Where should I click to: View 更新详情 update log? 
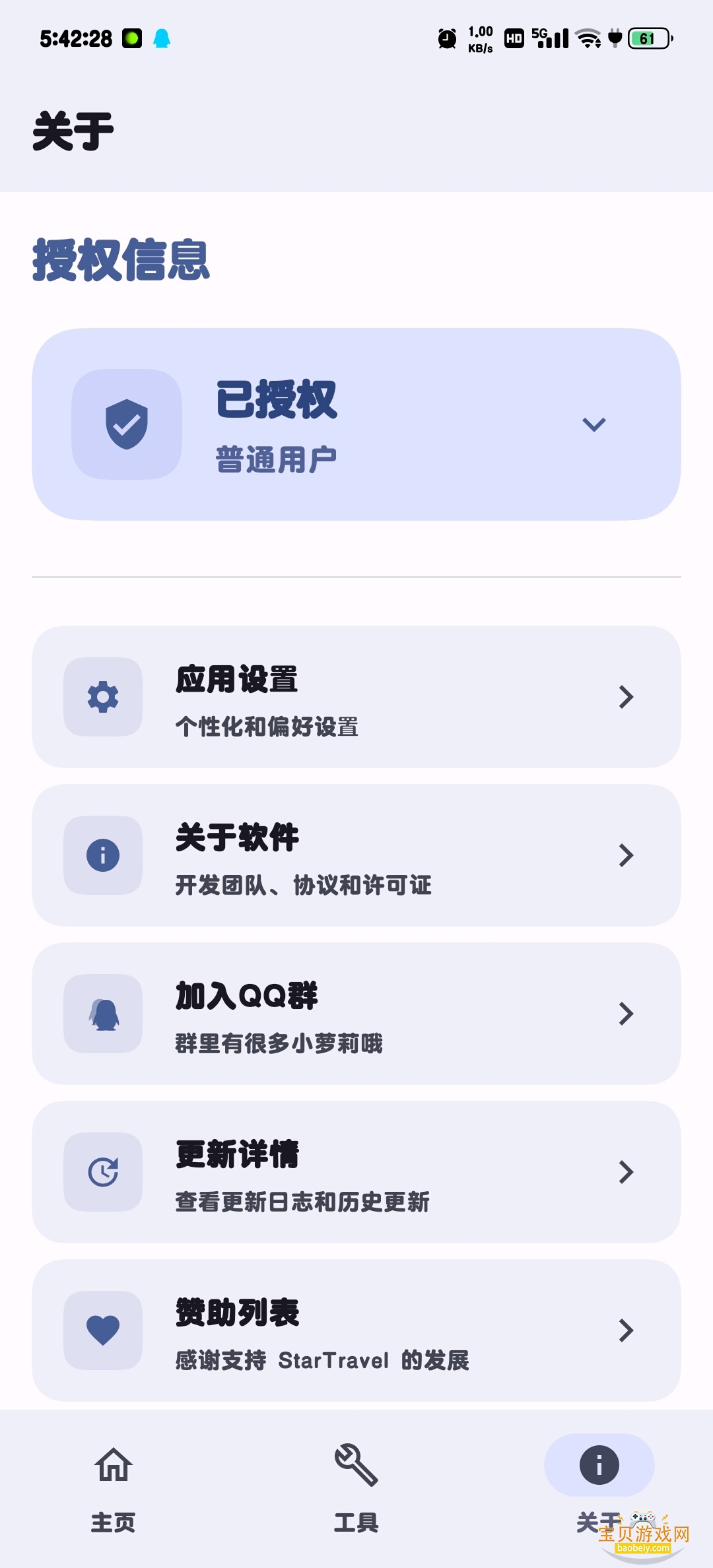(356, 1173)
